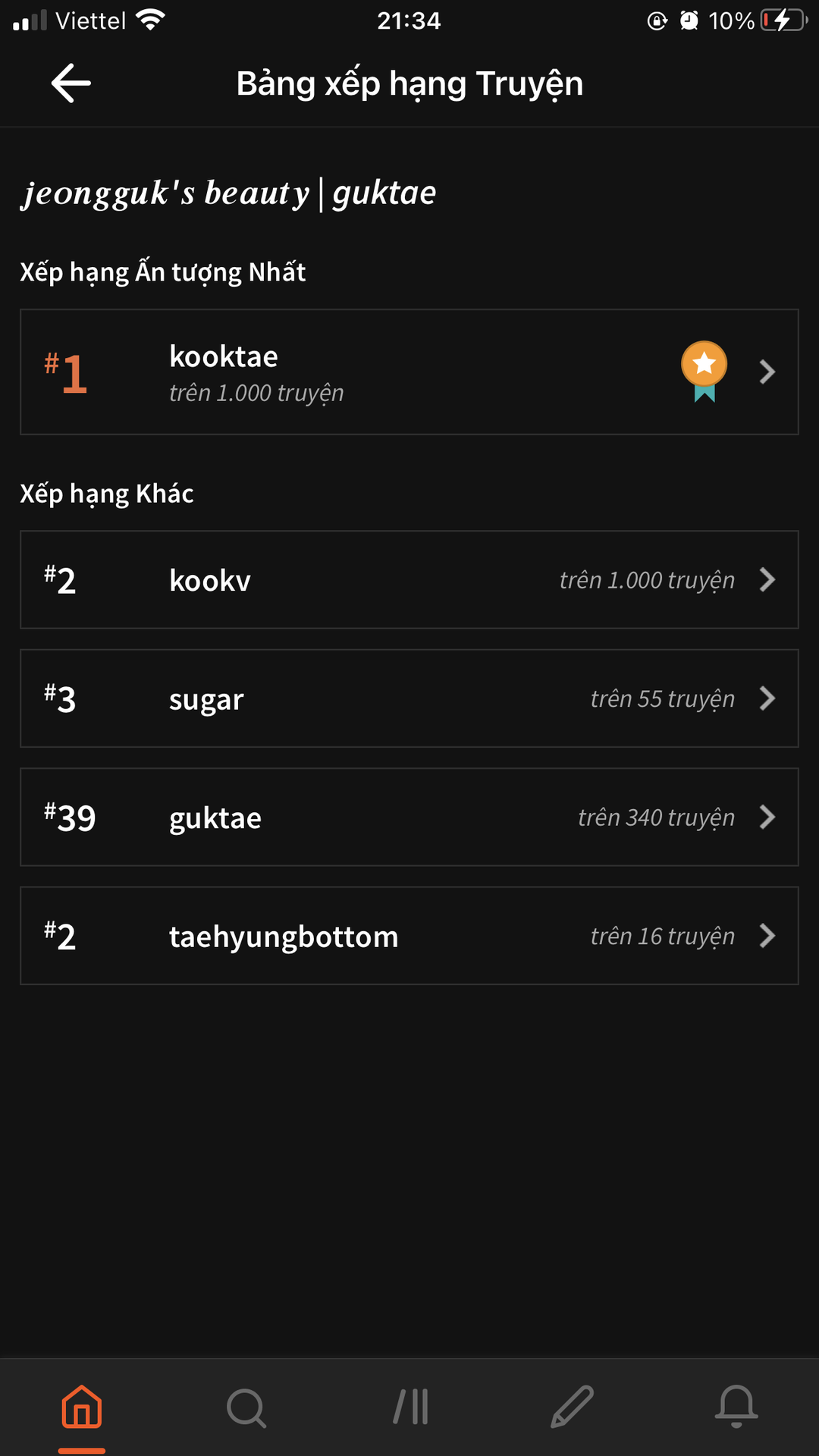
Task: Open the Write tab
Action: click(573, 1407)
